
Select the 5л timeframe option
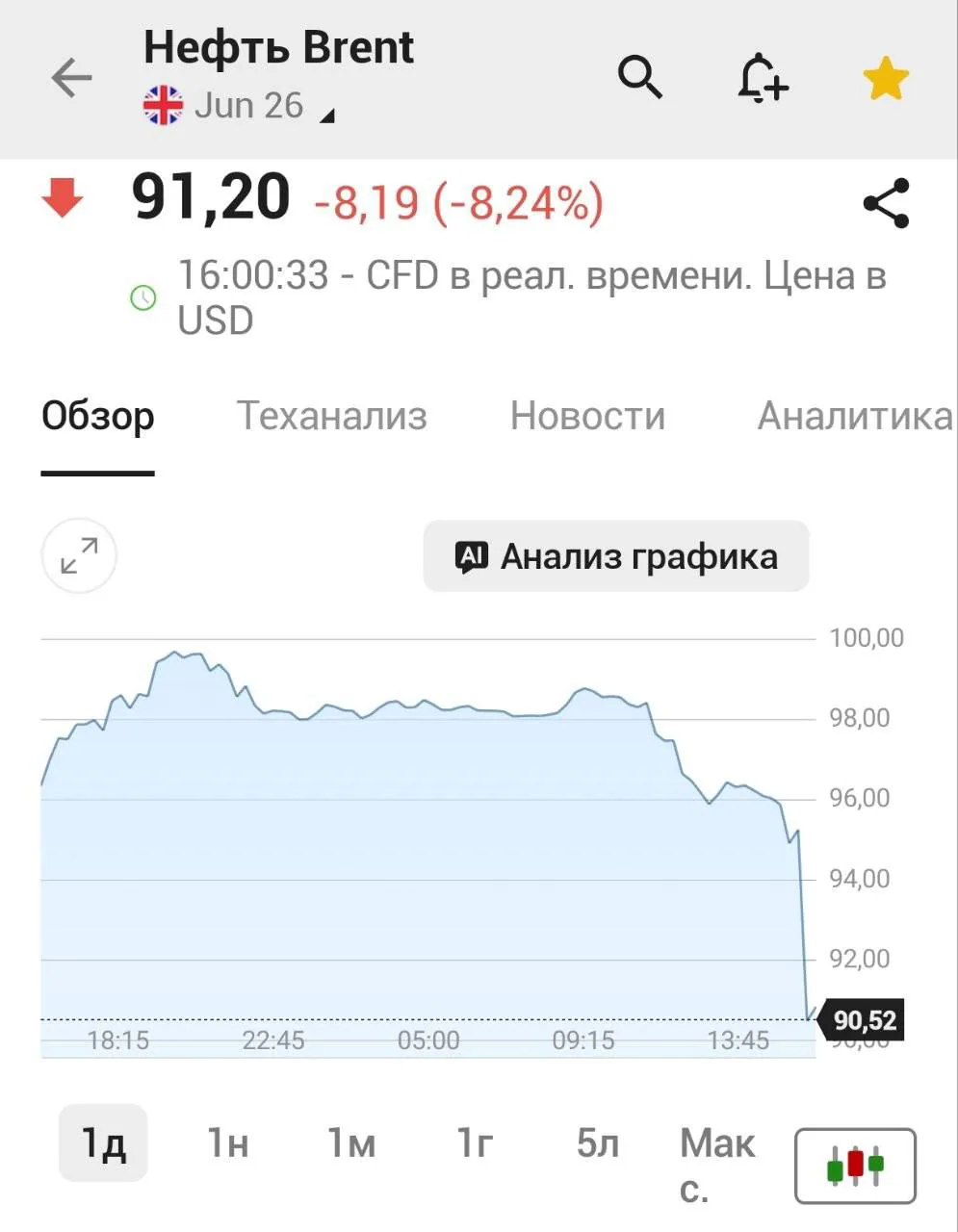pyautogui.click(x=597, y=1143)
